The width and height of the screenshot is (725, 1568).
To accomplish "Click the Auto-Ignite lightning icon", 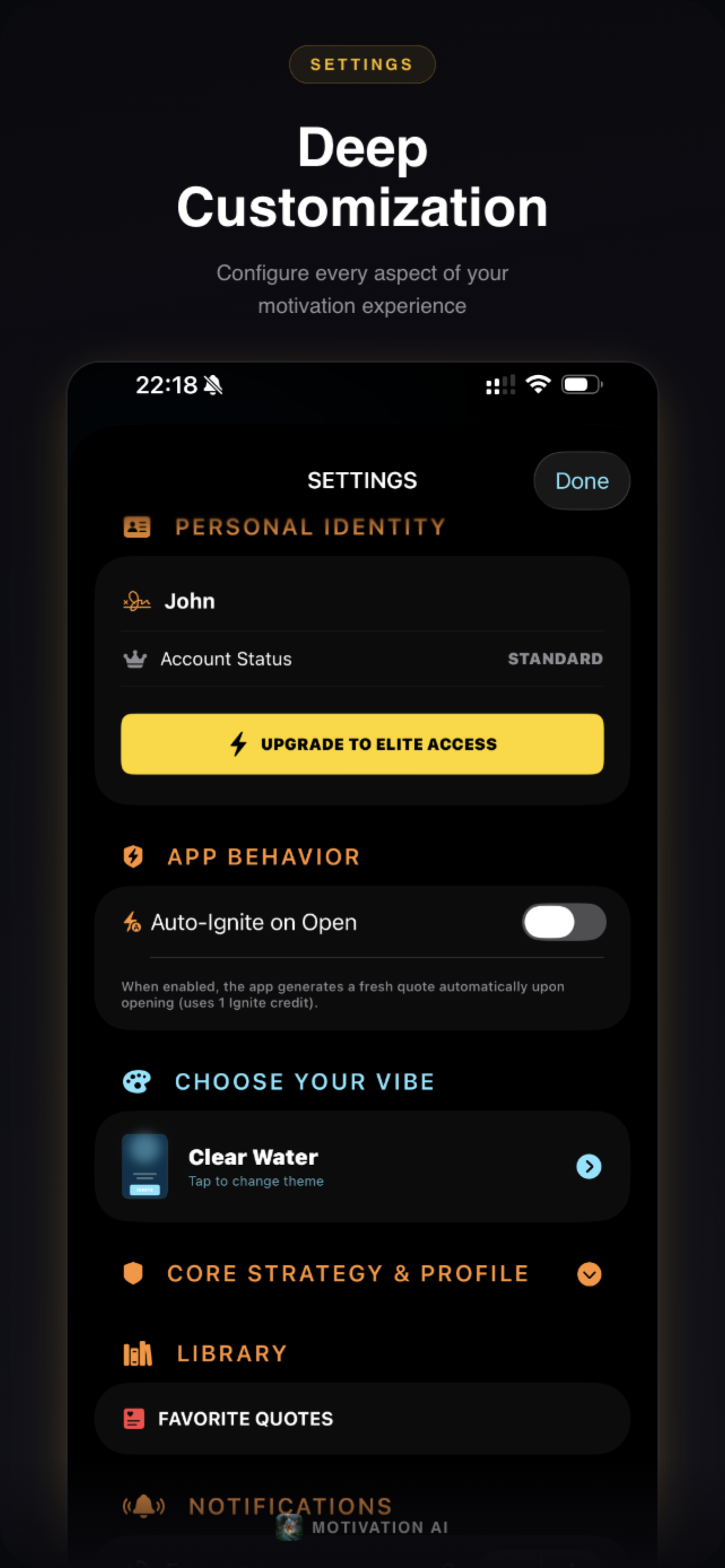I will click(133, 922).
